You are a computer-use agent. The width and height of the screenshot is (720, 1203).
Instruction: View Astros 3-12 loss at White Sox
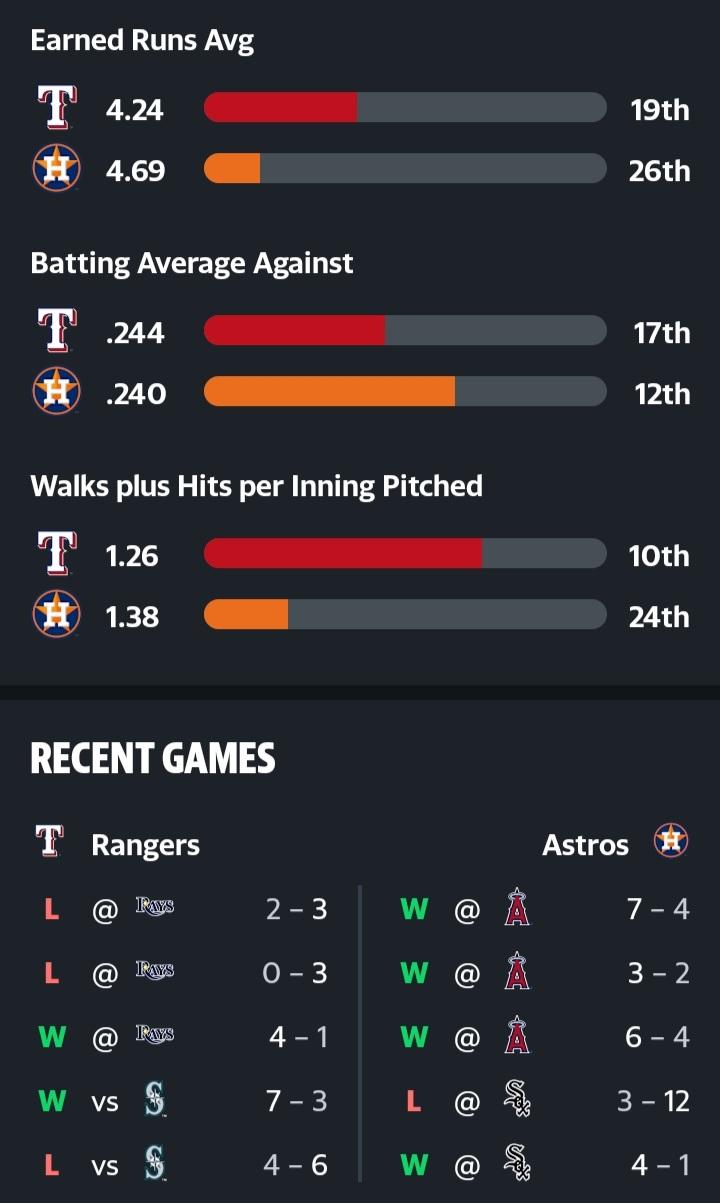coord(544,1101)
